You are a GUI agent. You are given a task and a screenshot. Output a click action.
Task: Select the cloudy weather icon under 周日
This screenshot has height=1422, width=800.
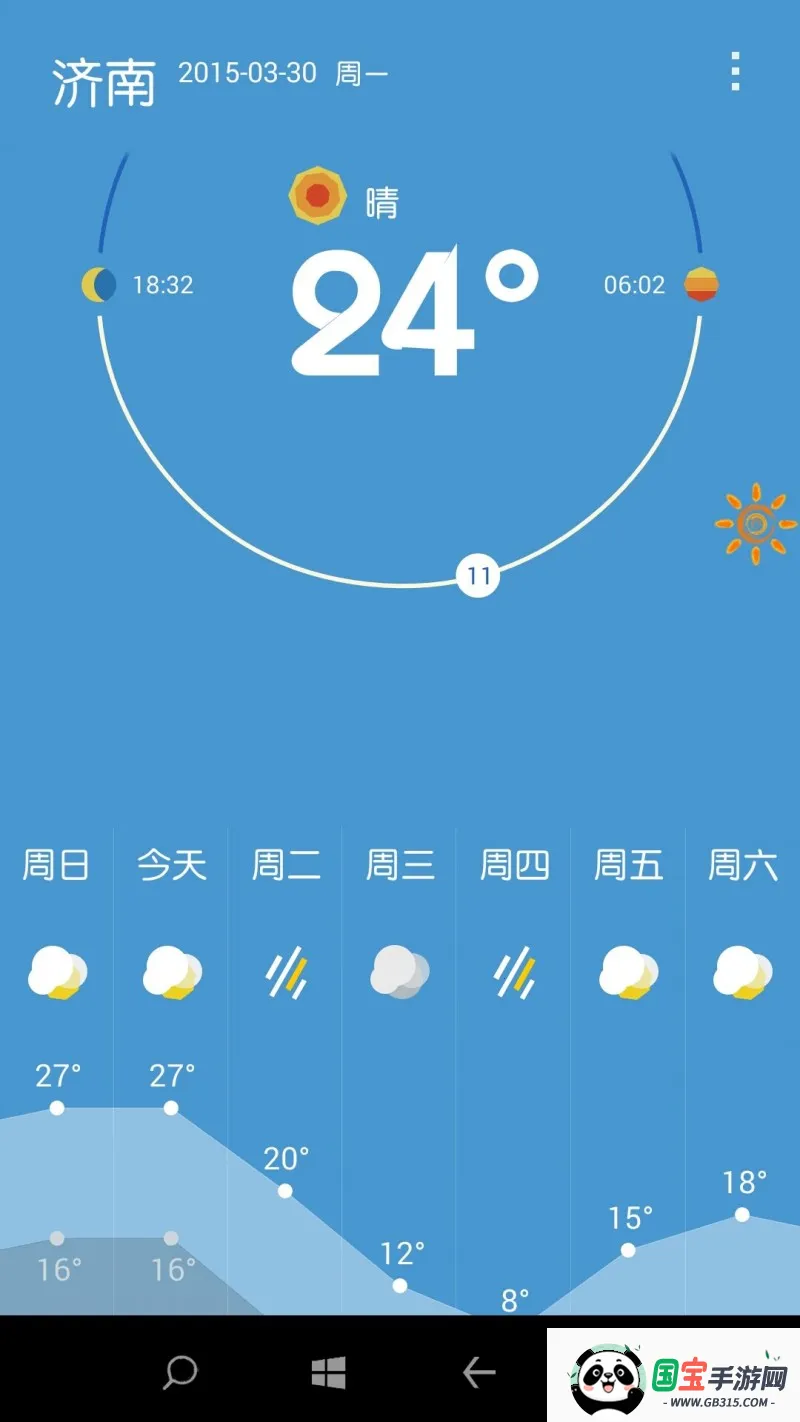click(57, 972)
